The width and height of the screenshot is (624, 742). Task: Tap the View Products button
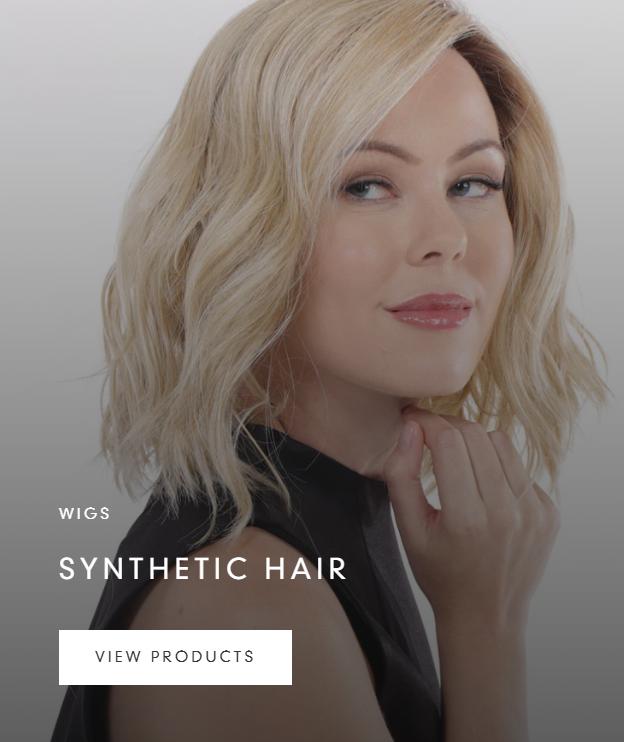click(x=175, y=657)
